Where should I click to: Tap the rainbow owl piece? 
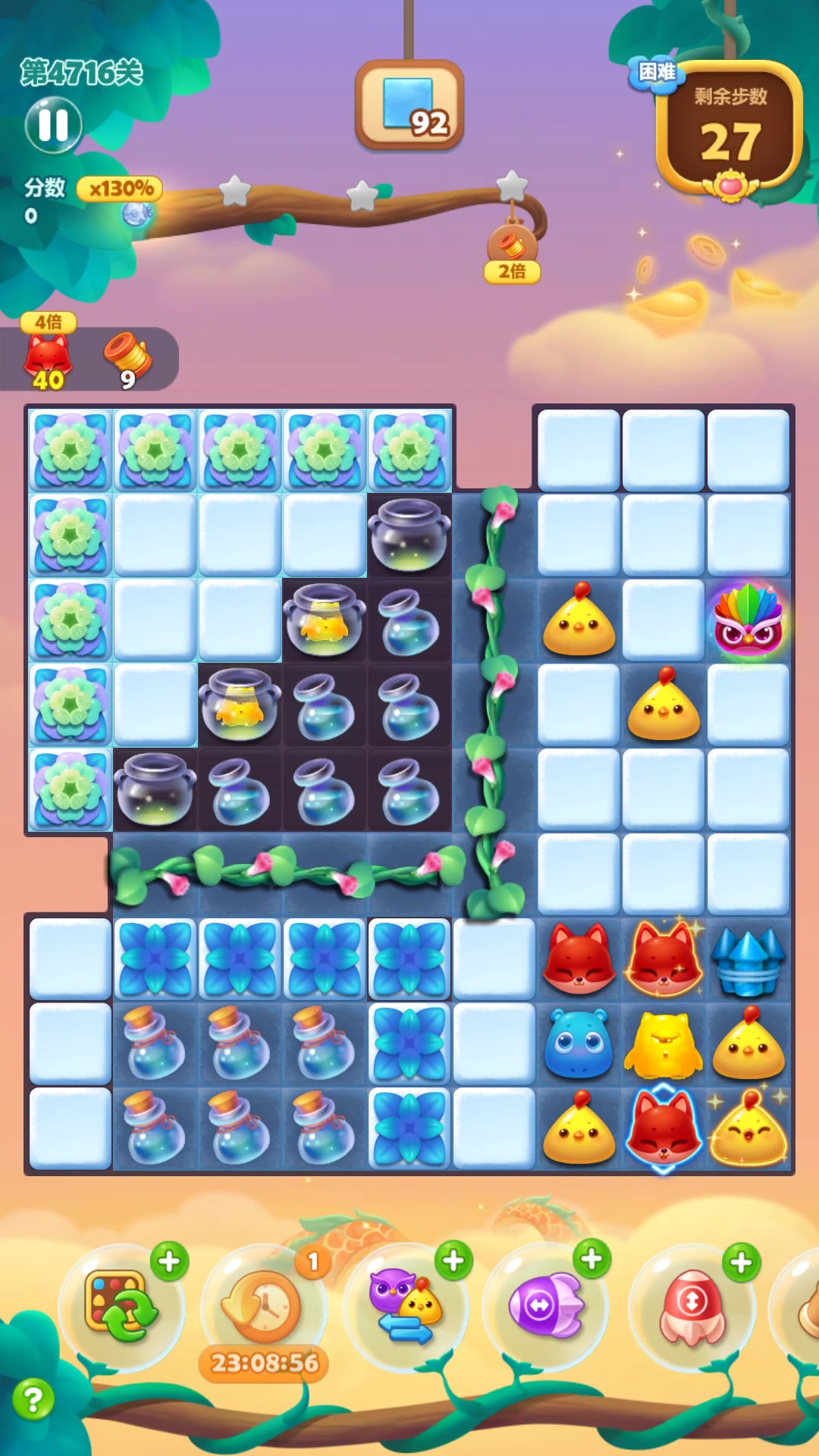[x=748, y=620]
